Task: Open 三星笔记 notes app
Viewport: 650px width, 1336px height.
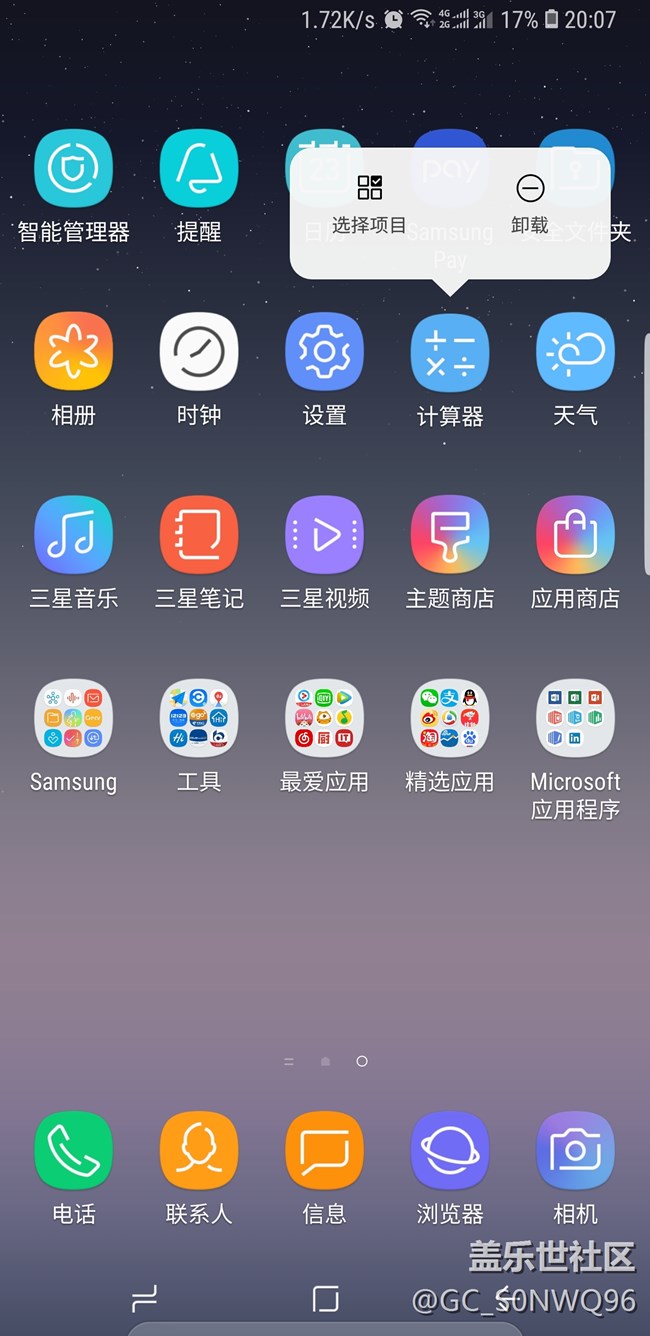Action: point(198,535)
